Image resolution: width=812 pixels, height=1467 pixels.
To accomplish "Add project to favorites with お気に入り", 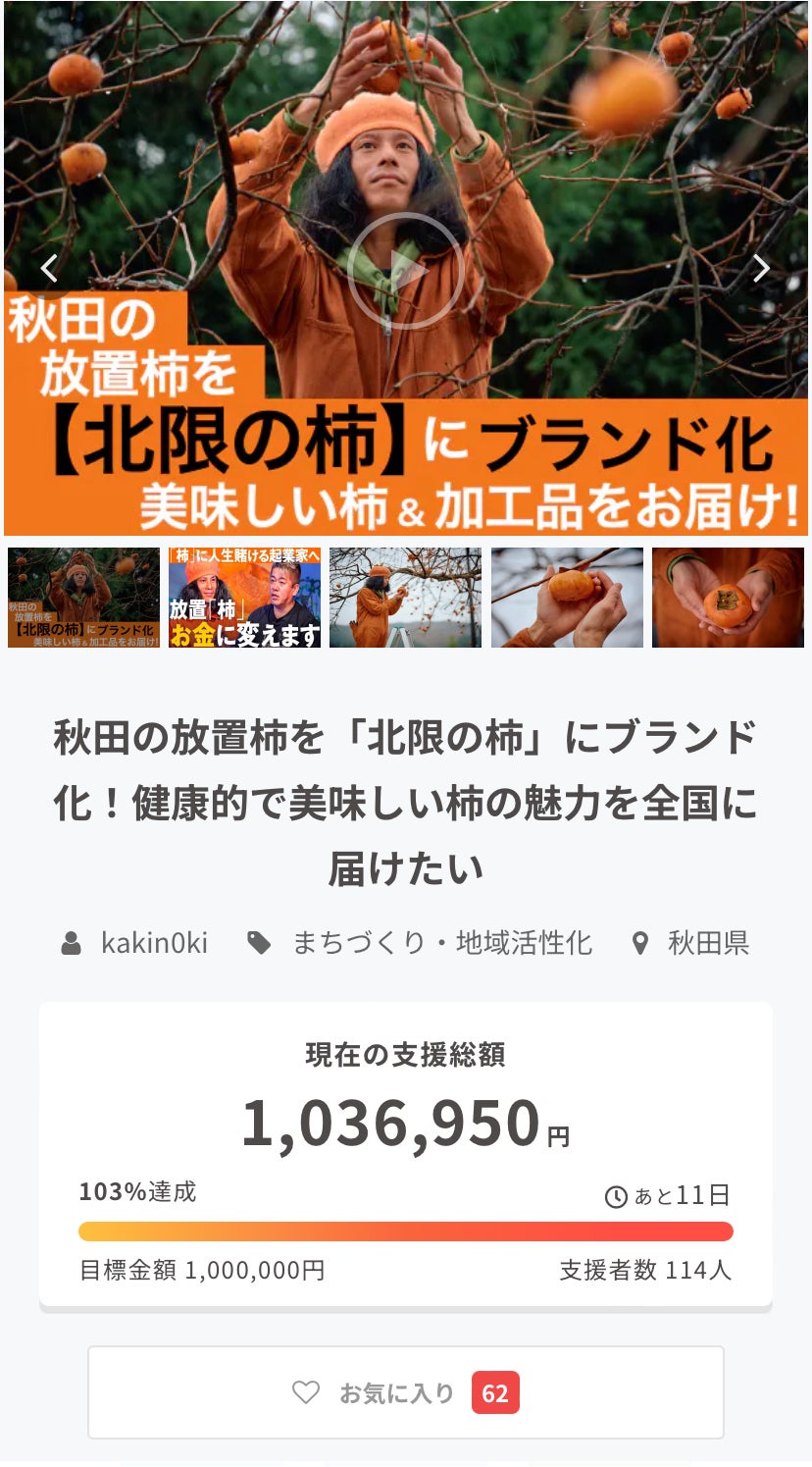I will click(x=405, y=1392).
